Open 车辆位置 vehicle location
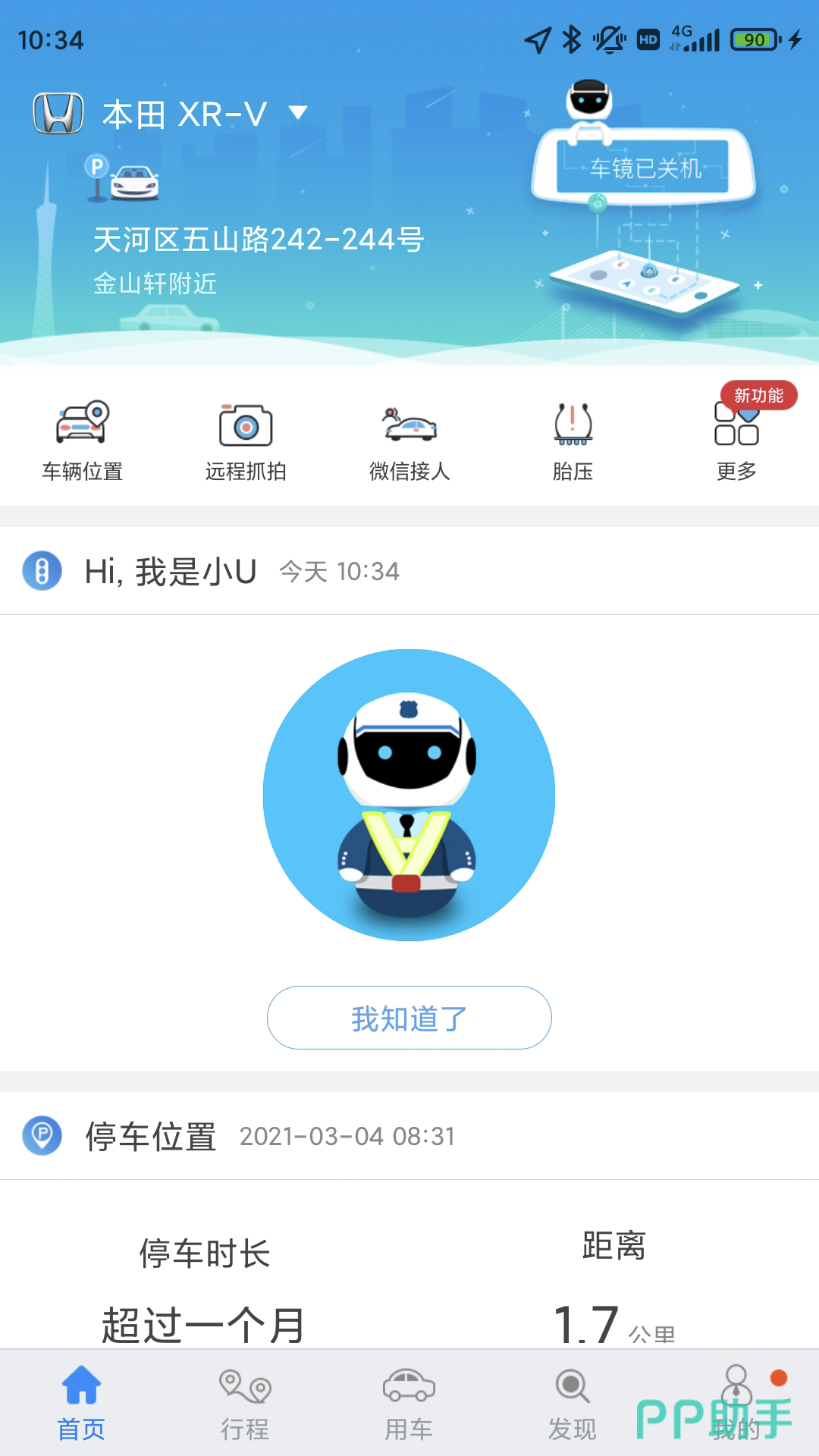 click(82, 441)
